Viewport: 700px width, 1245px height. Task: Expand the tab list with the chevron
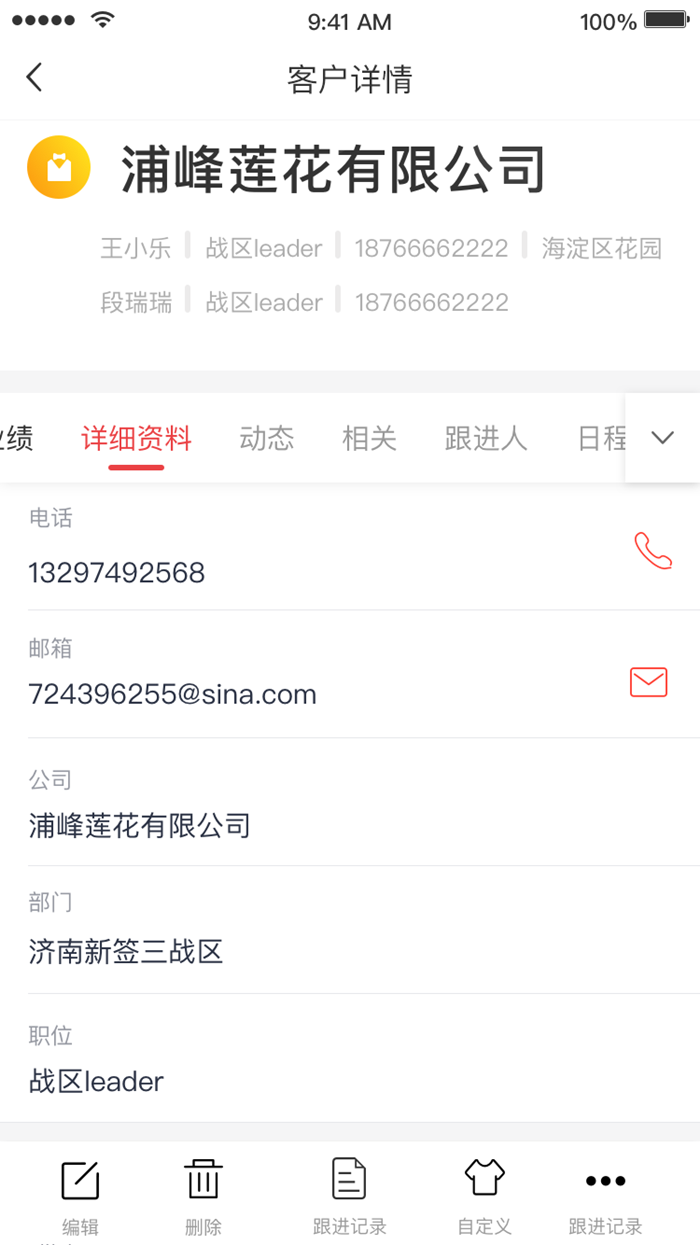coord(662,437)
